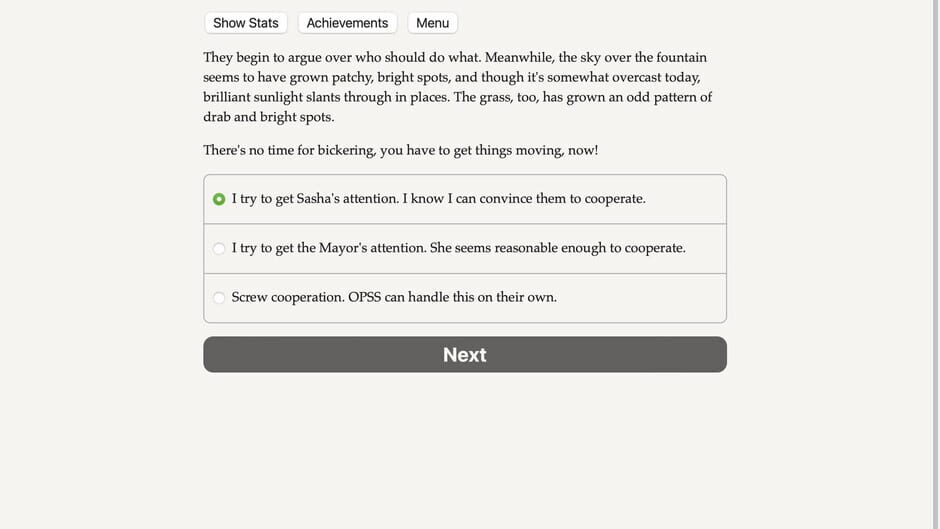Open the Show Stats screen
940x529 pixels.
click(x=246, y=23)
